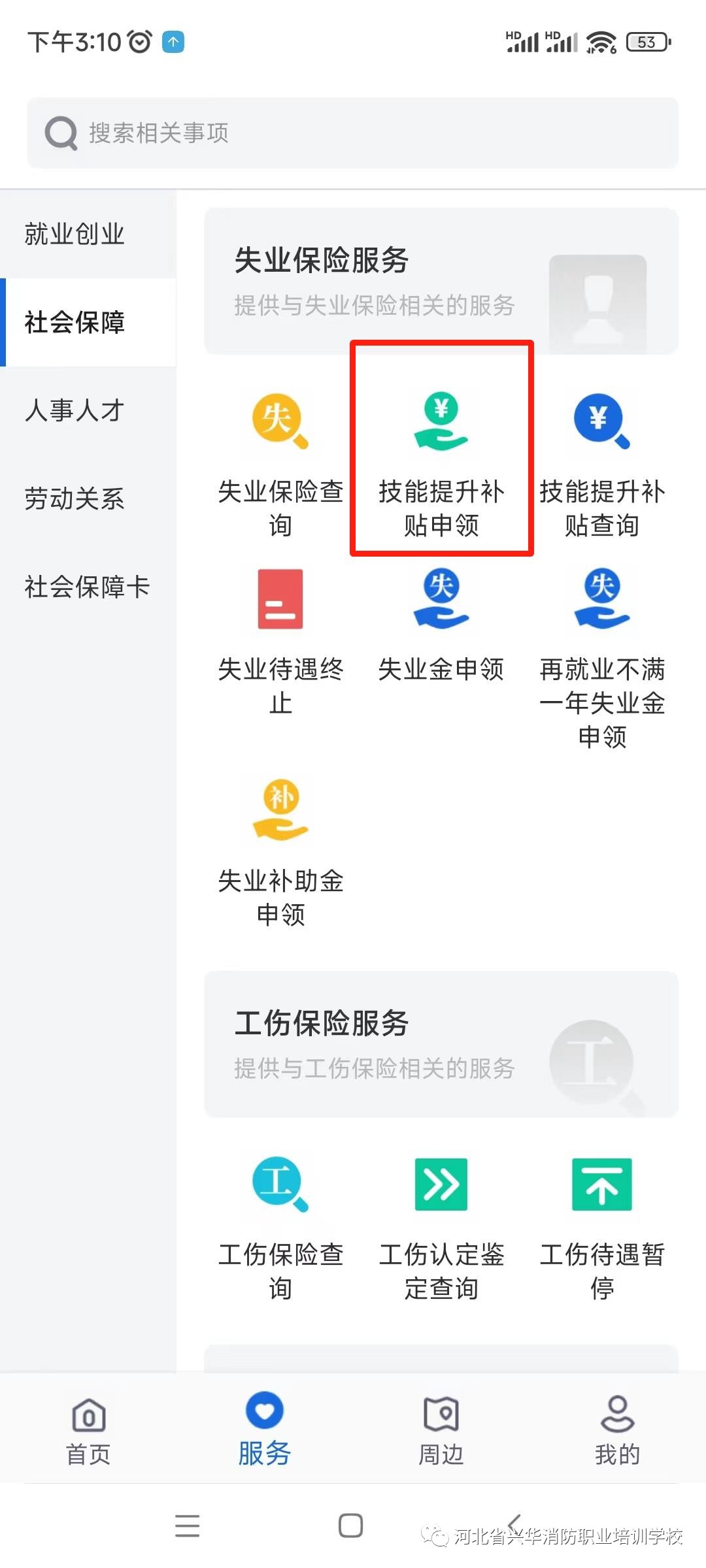Tap the 搜索相关事项 search box
This screenshot has height=1568, width=706.
(x=353, y=133)
